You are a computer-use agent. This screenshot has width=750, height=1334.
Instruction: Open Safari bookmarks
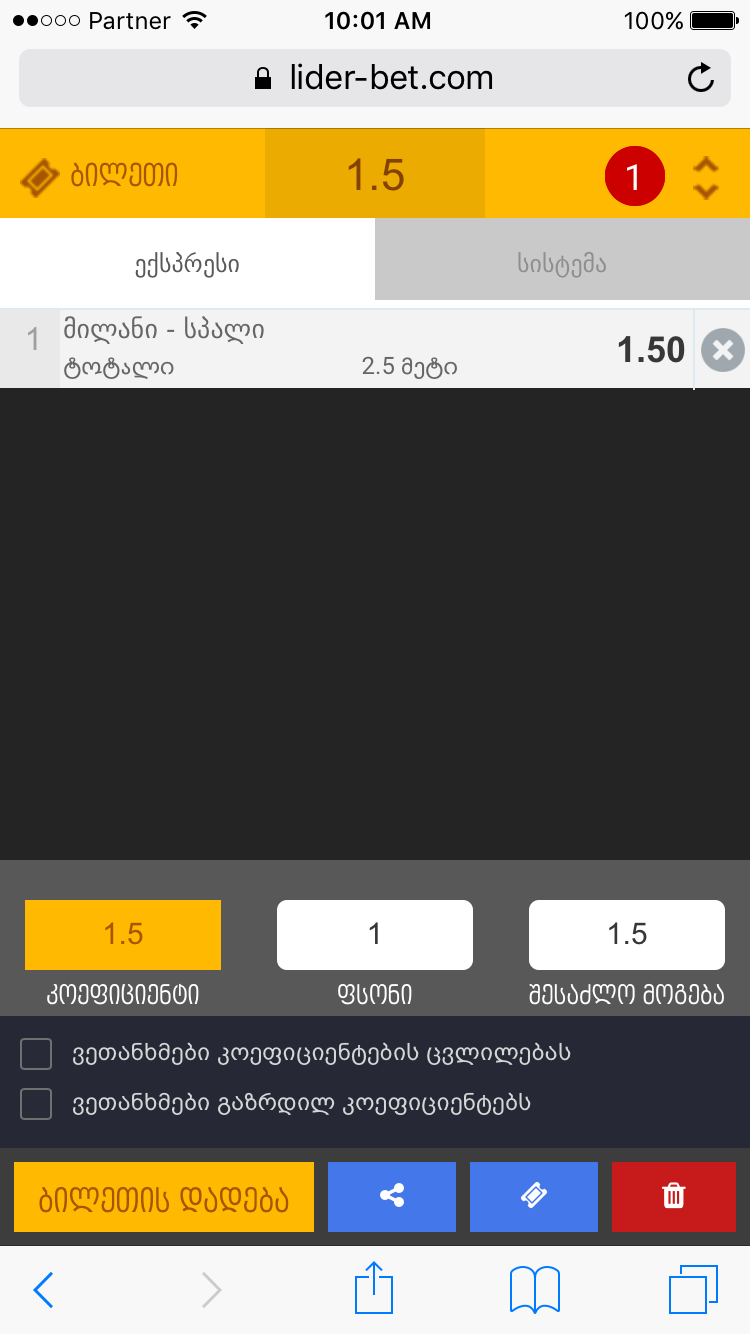pyautogui.click(x=534, y=1290)
